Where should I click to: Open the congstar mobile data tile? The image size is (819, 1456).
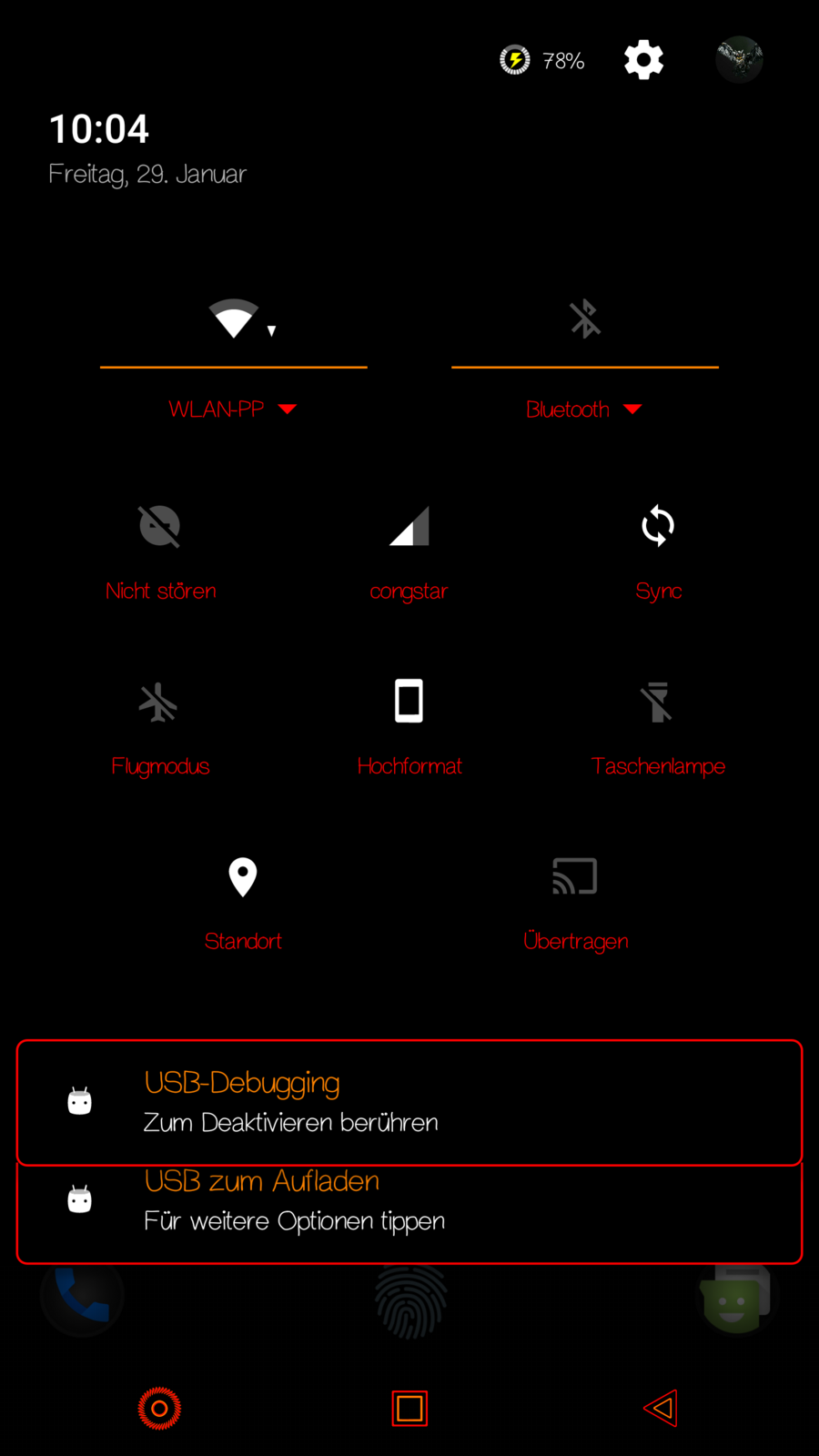(x=409, y=527)
